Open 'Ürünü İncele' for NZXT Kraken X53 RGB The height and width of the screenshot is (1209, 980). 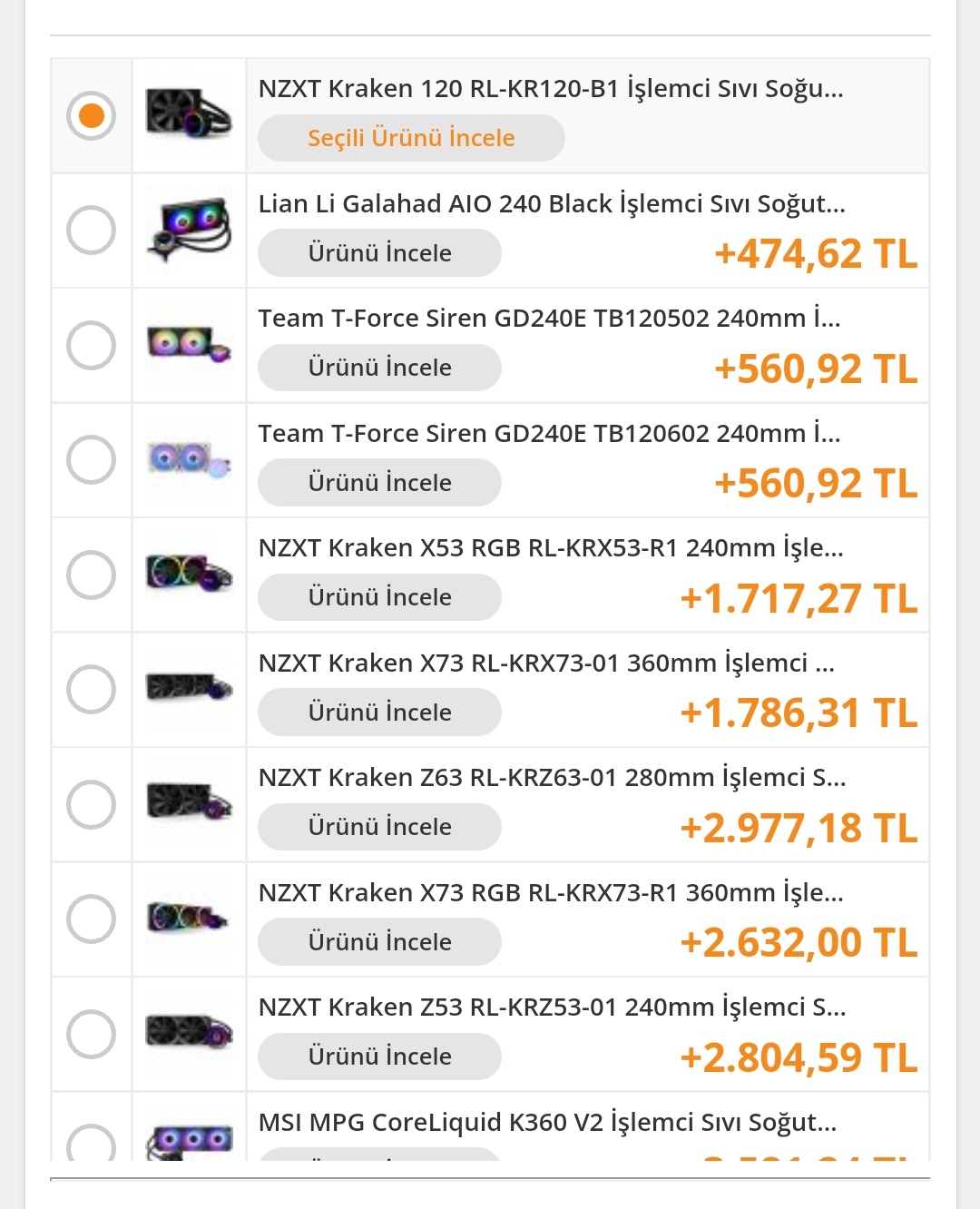(379, 597)
